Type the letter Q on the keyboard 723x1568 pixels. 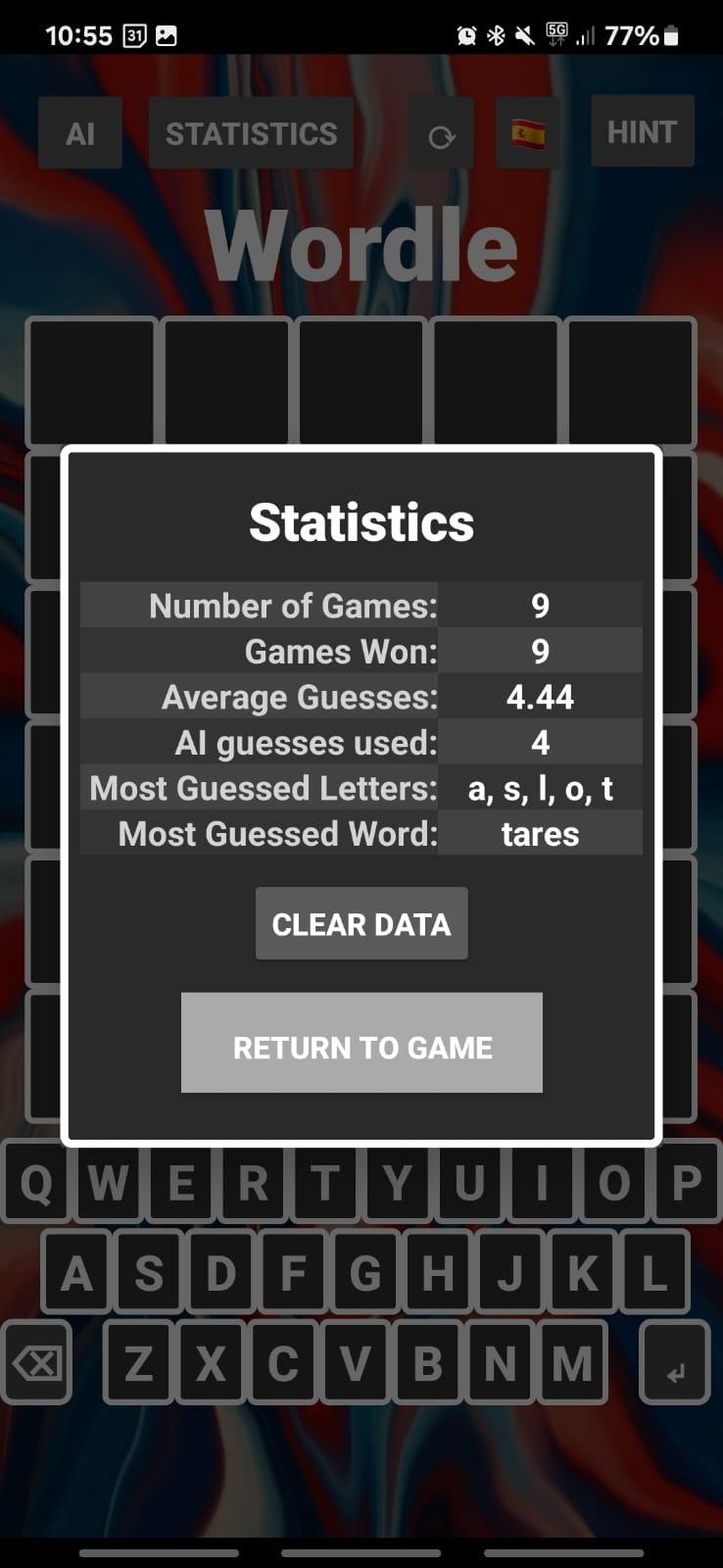point(36,1183)
